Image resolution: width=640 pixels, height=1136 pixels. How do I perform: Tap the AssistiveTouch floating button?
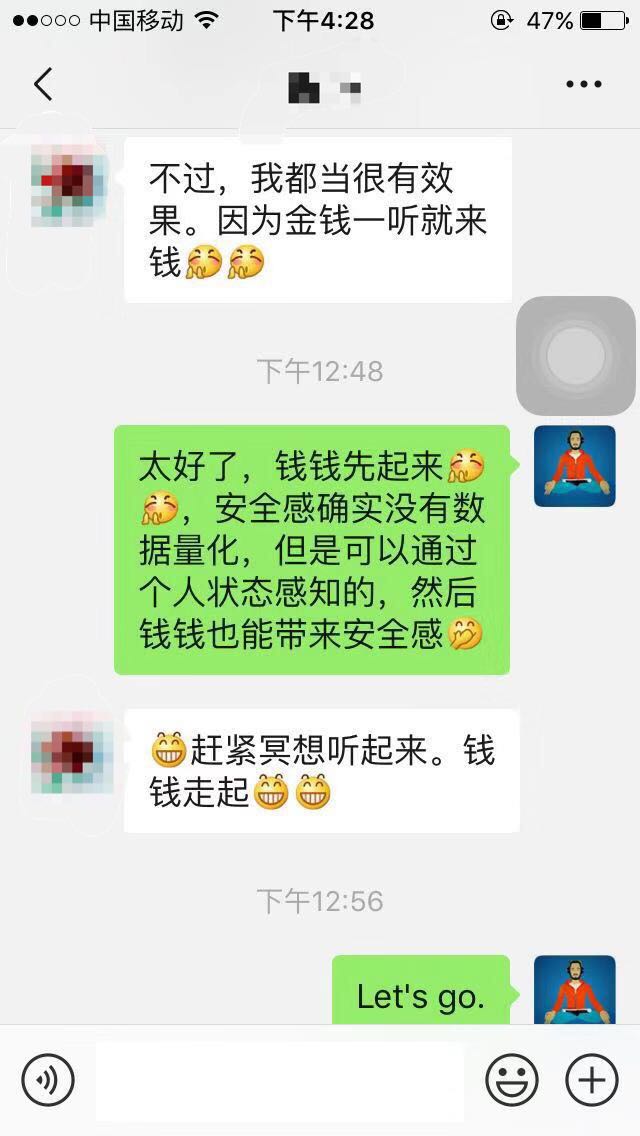pyautogui.click(x=575, y=355)
